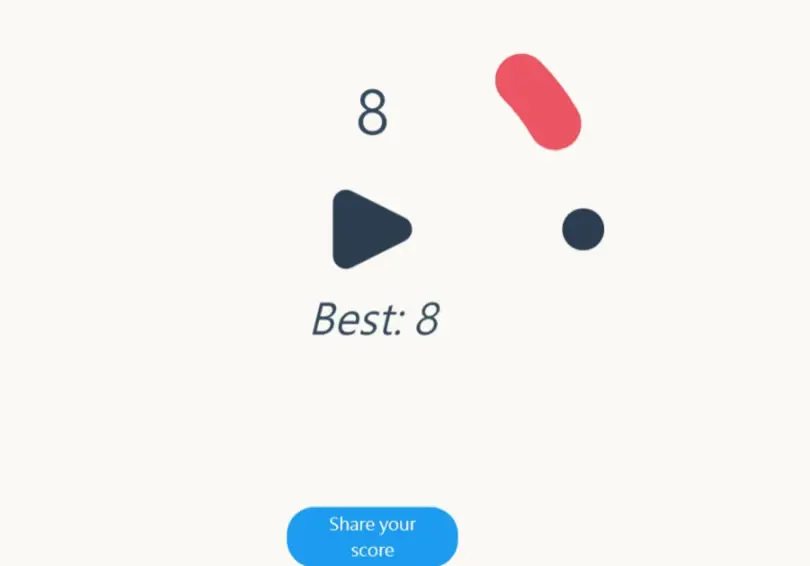Tap the play button to restart
810x566 pixels.
click(x=371, y=229)
